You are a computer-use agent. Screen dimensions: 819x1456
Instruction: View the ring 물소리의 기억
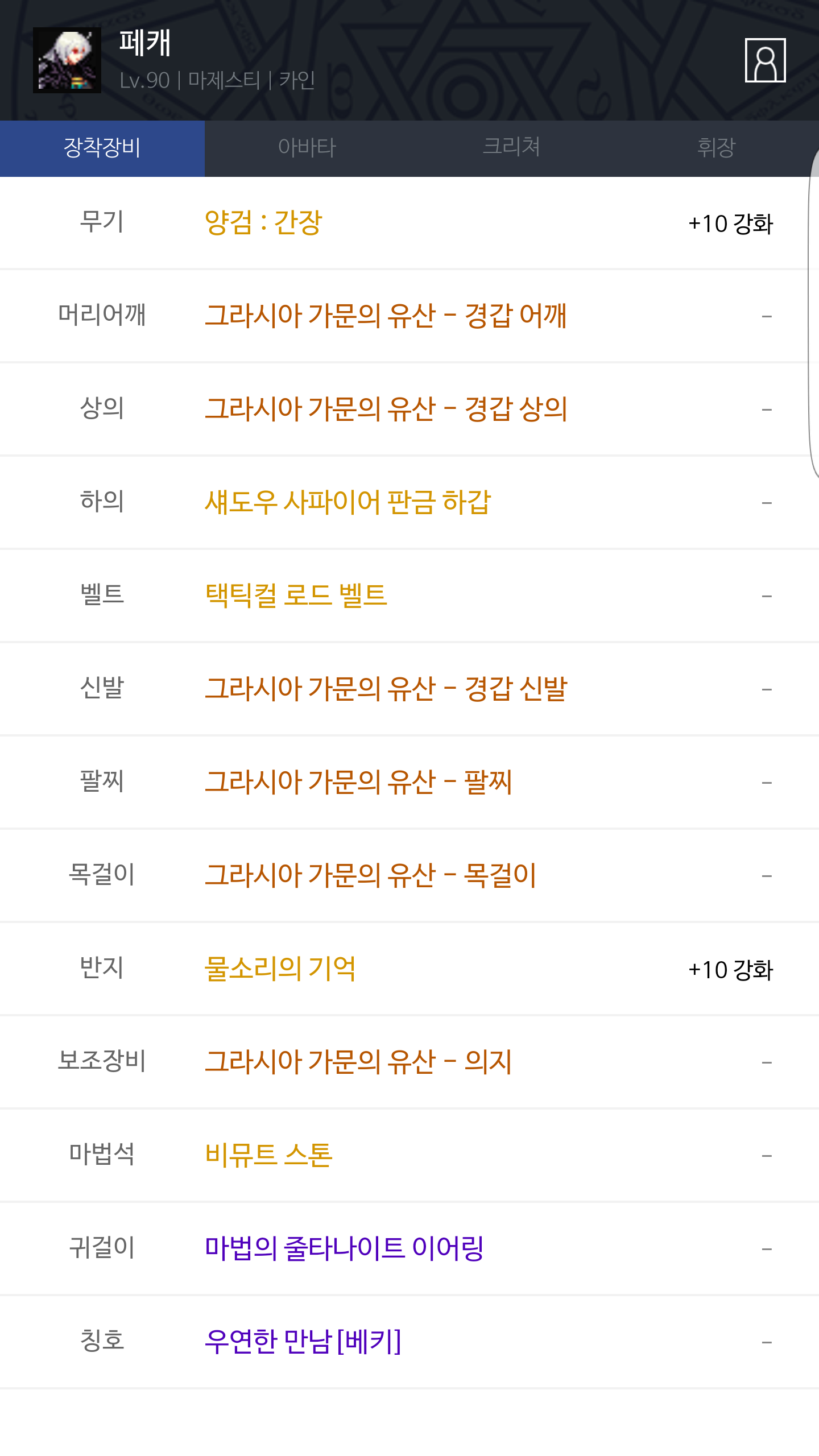pyautogui.click(x=280, y=969)
